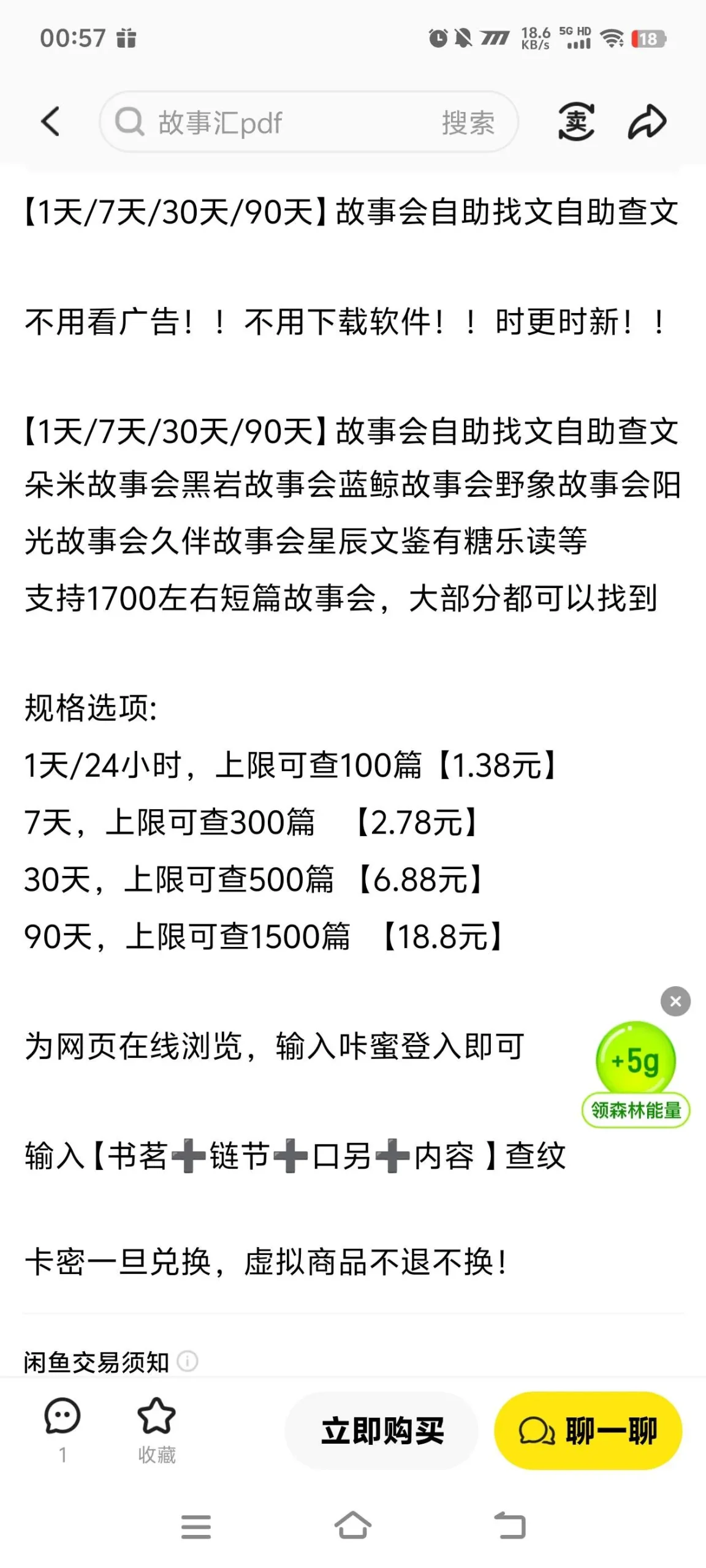Image resolution: width=706 pixels, height=1568 pixels.
Task: Tap the home icon in navigation bar
Action: point(352,1528)
